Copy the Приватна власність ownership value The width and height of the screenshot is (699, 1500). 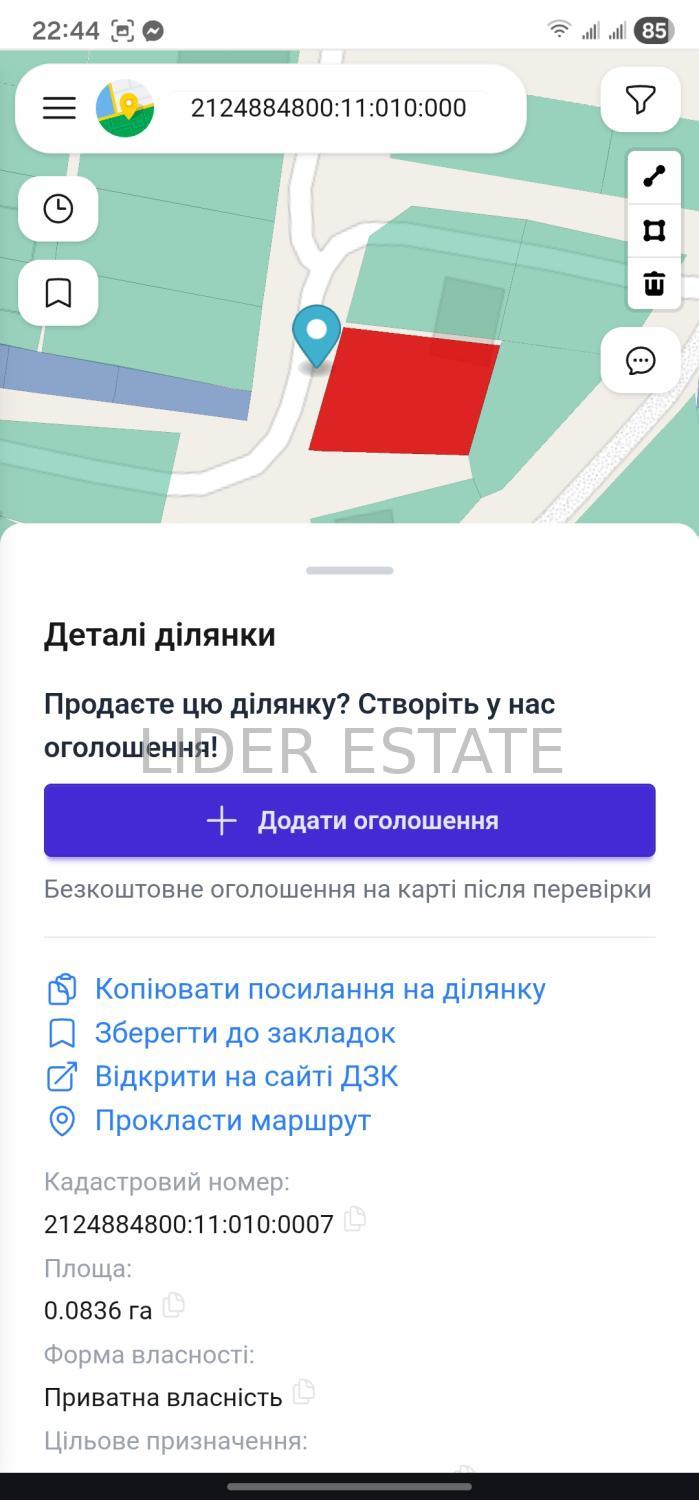click(304, 1391)
